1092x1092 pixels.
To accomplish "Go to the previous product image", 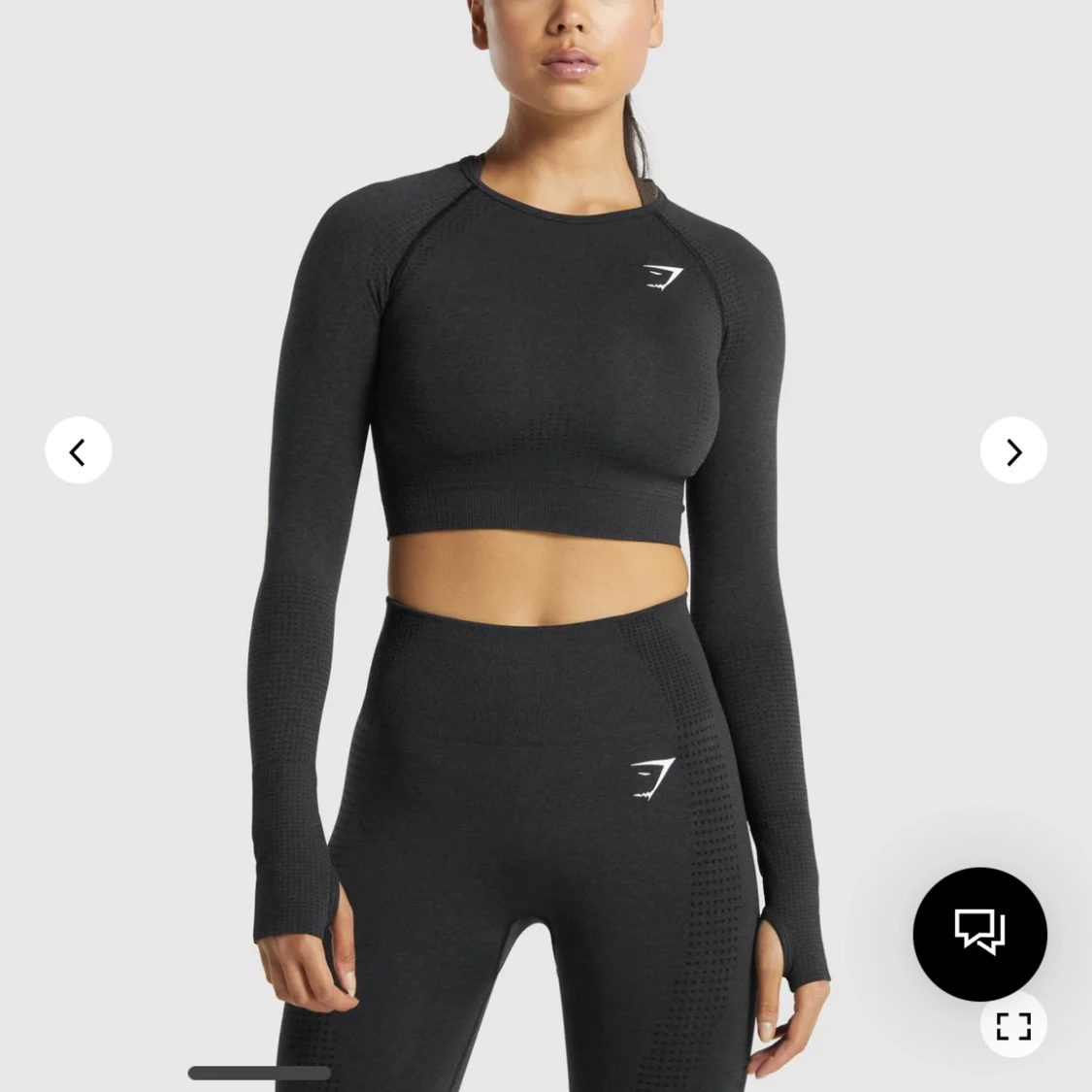I will click(x=79, y=451).
